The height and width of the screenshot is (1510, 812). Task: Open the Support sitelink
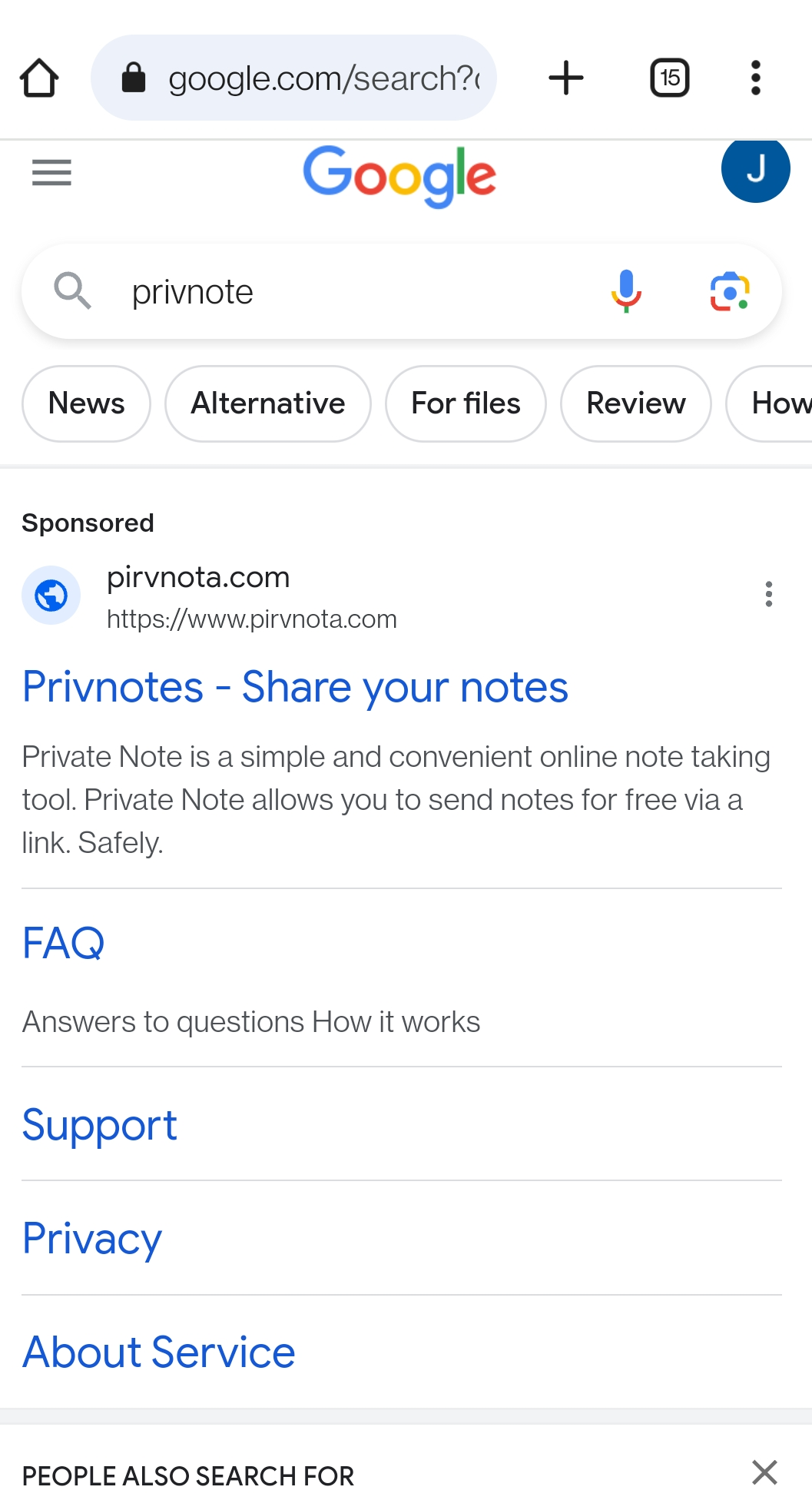point(99,1125)
